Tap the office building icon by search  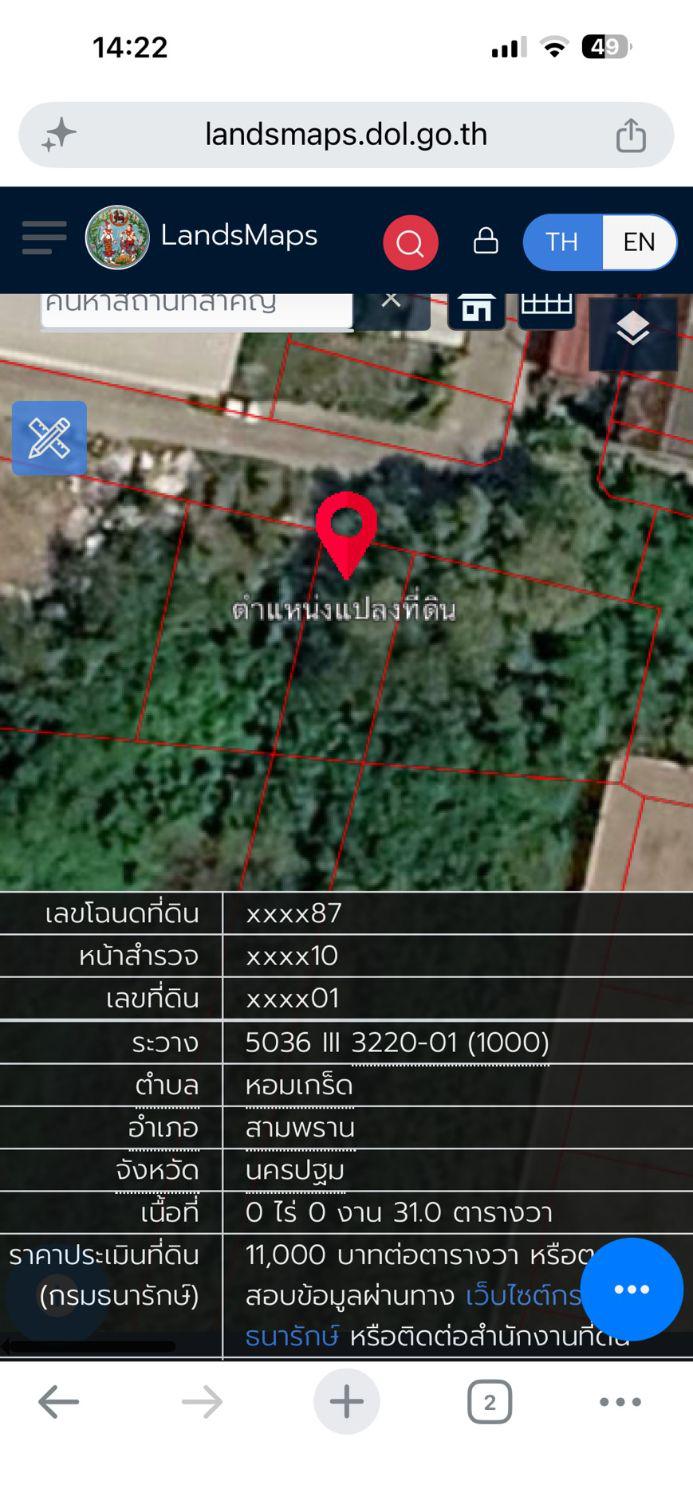pyautogui.click(x=476, y=308)
